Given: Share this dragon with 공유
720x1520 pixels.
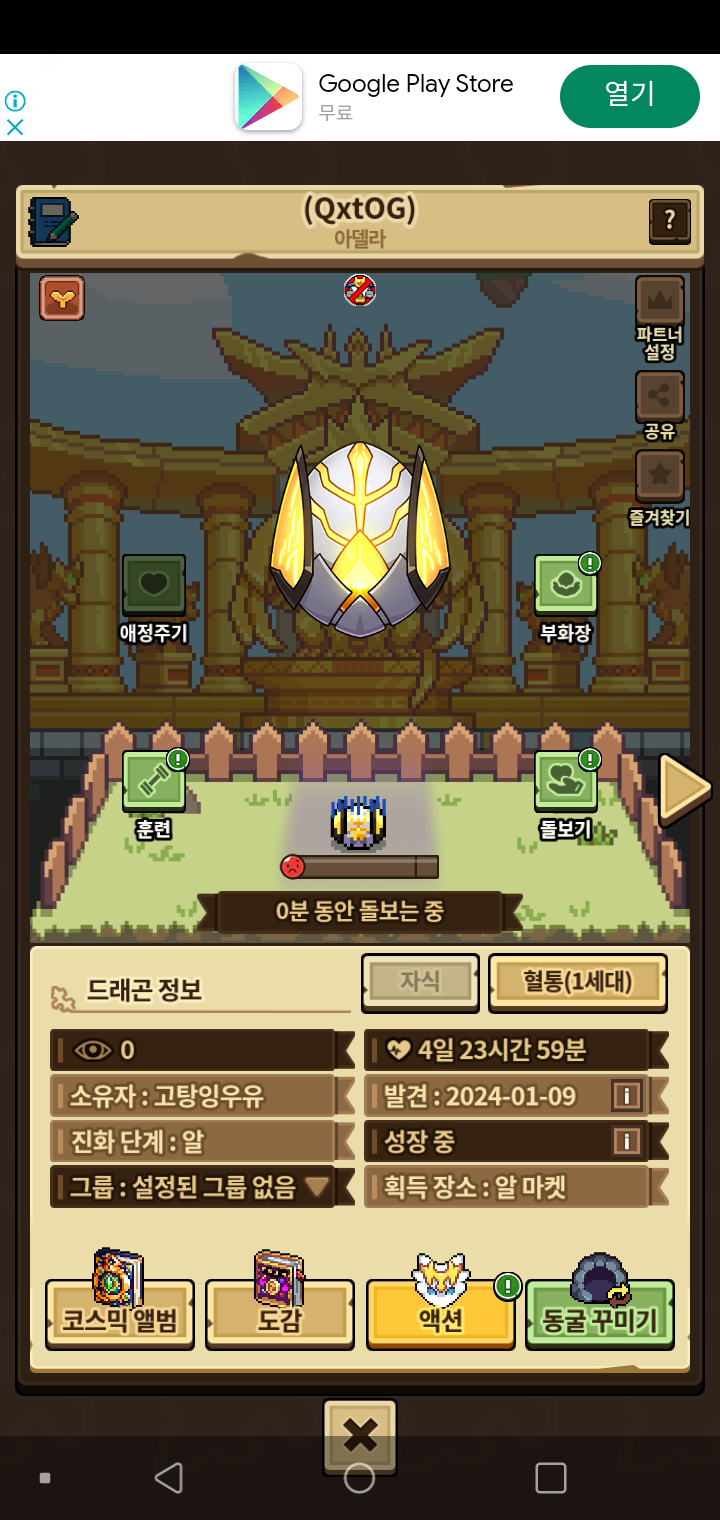Looking at the screenshot, I should tap(660, 397).
